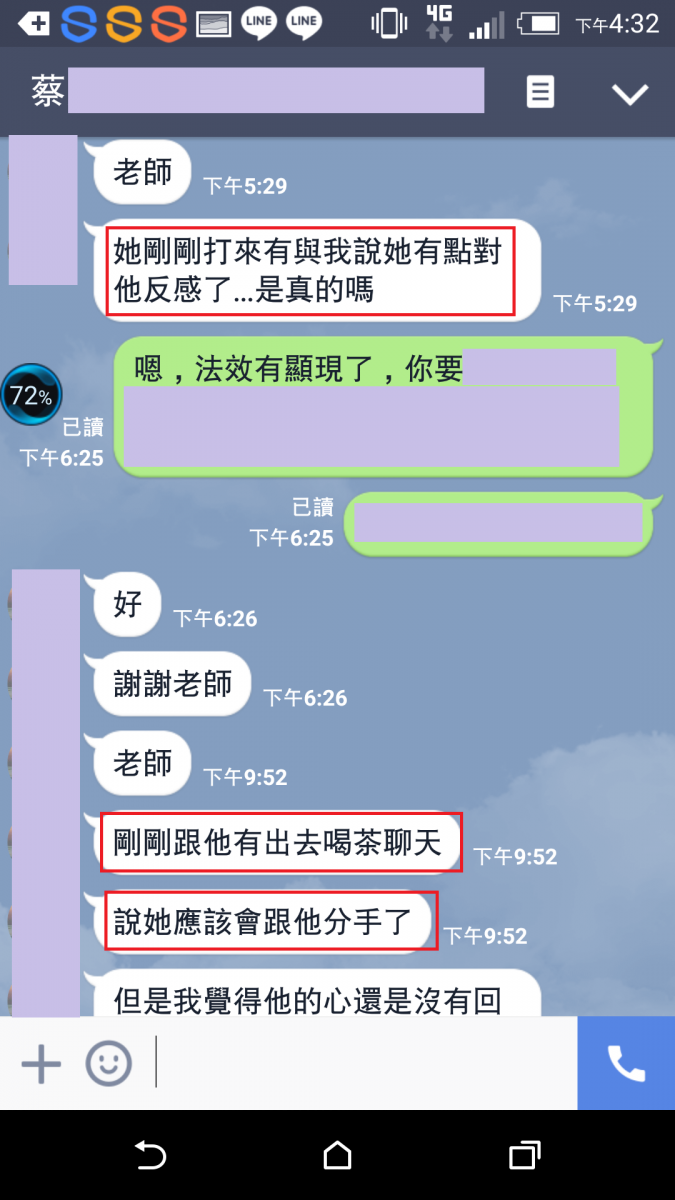Open the notes icon in chat header

(x=540, y=93)
